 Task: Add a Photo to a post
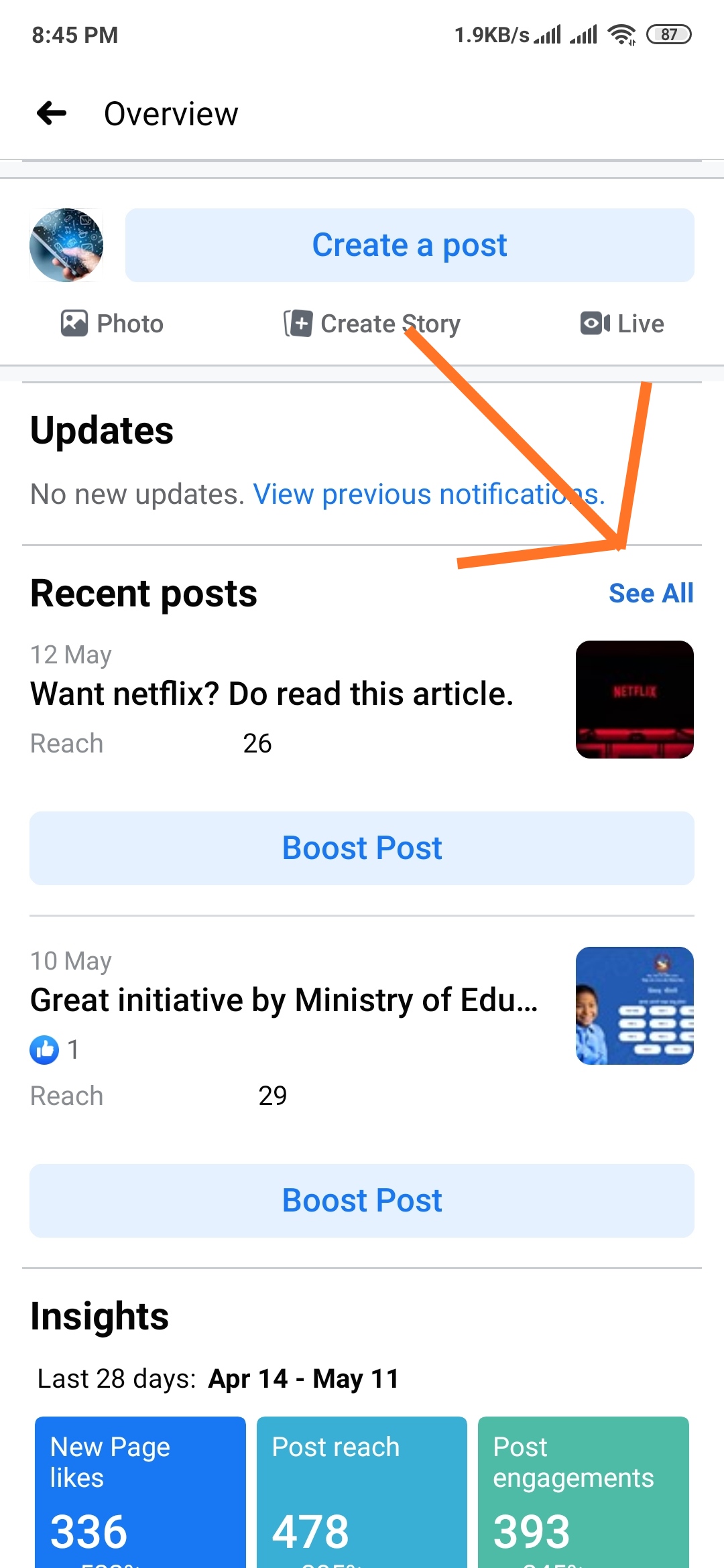(112, 324)
